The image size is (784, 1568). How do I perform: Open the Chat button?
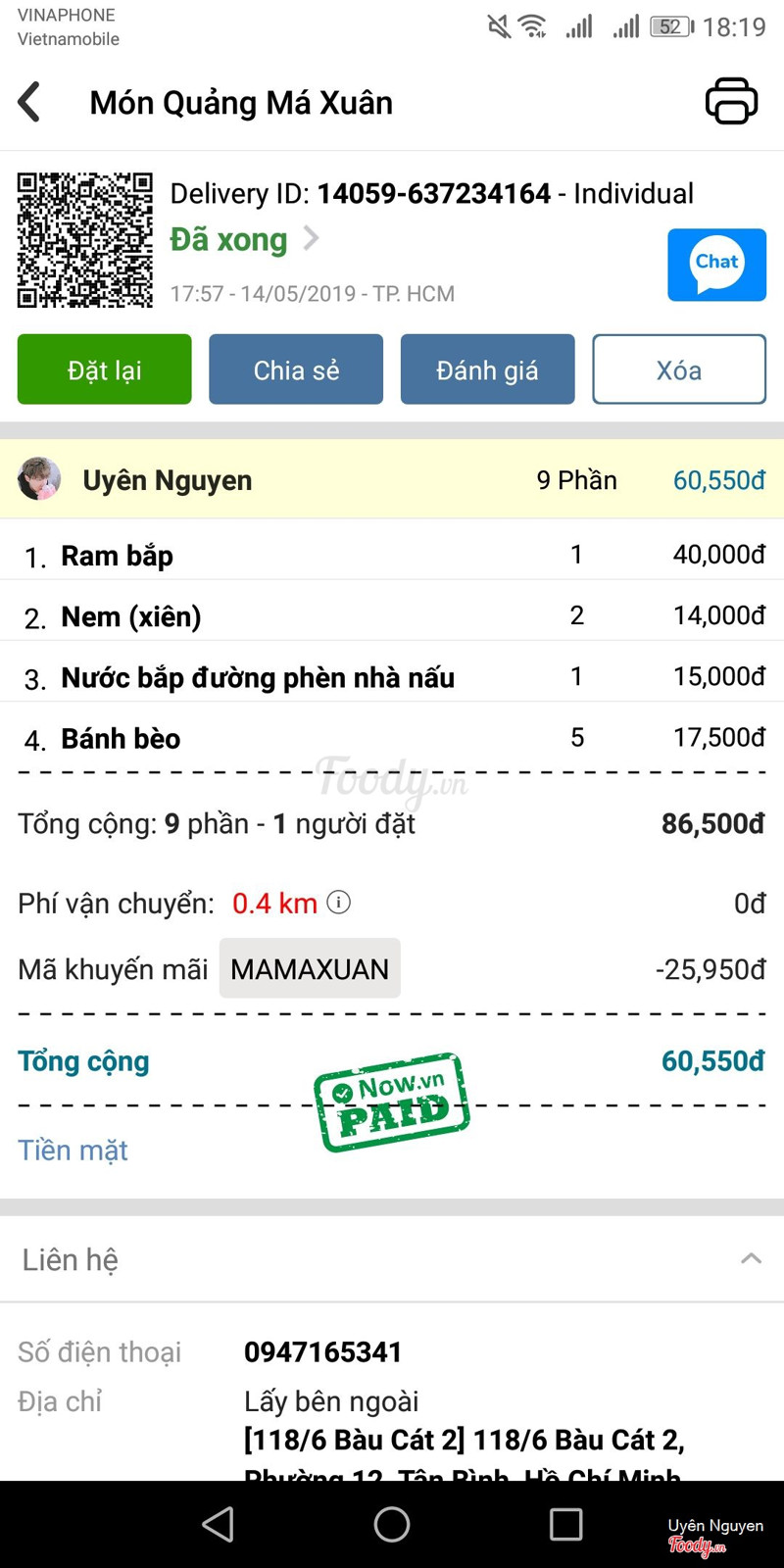click(716, 265)
